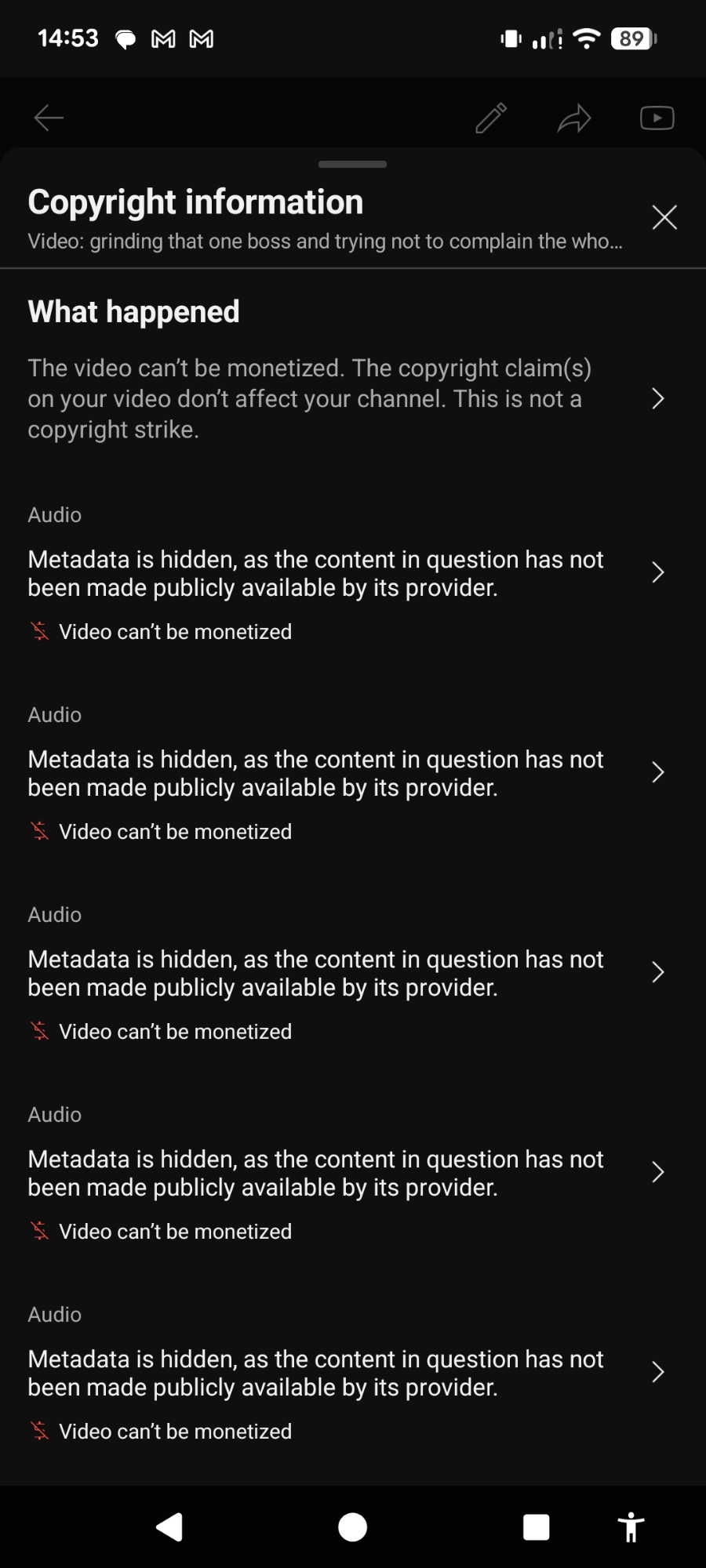Open the accessibility shortcut button
The height and width of the screenshot is (1568, 706).
tap(631, 1527)
